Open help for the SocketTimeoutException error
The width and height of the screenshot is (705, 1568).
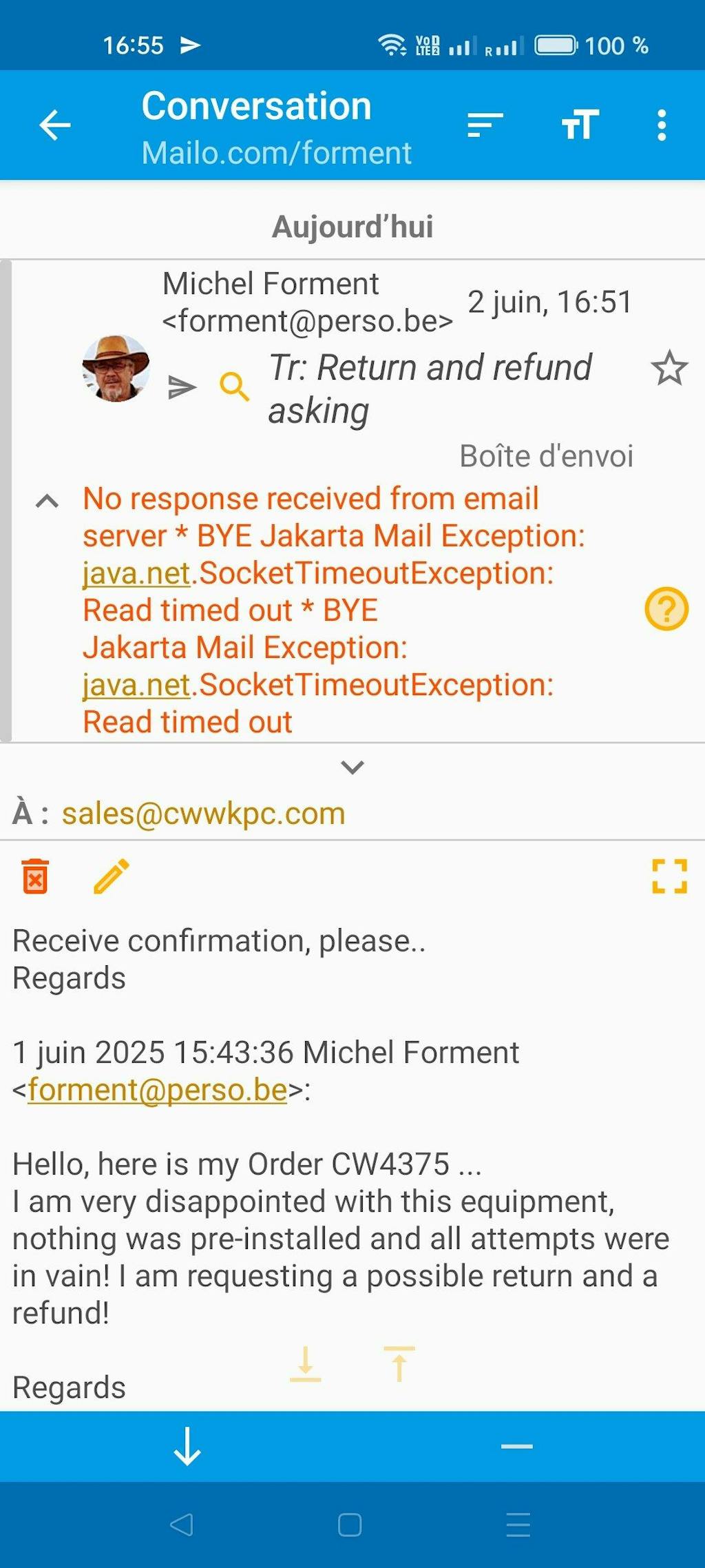666,609
